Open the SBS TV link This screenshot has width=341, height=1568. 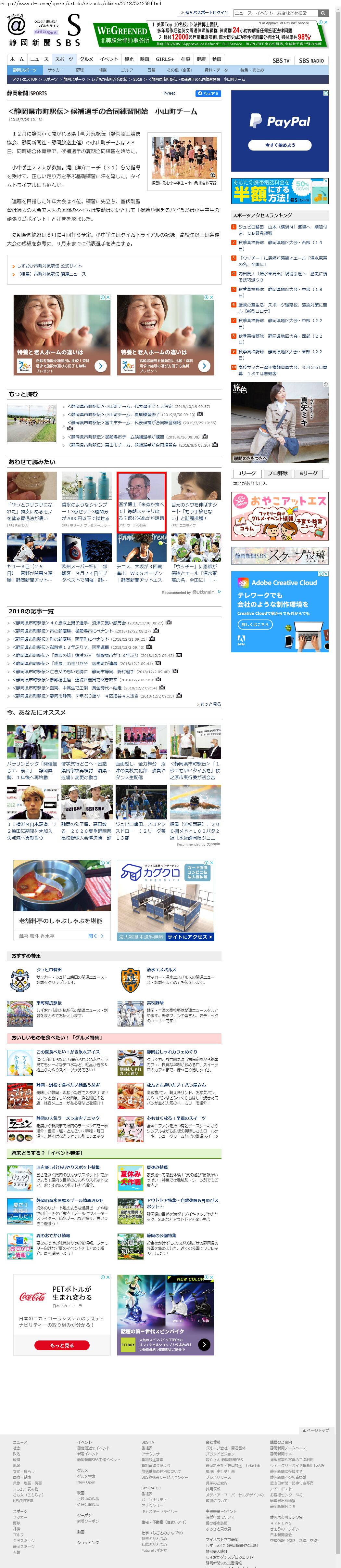click(x=281, y=61)
